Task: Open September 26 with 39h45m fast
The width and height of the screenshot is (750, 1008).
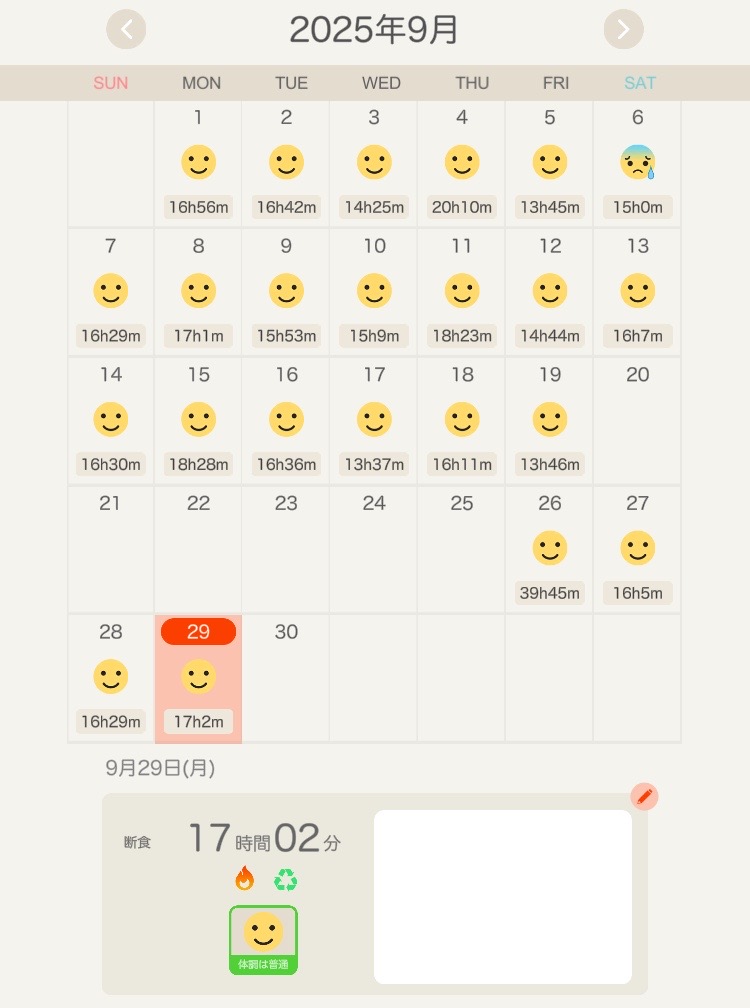Action: (549, 549)
